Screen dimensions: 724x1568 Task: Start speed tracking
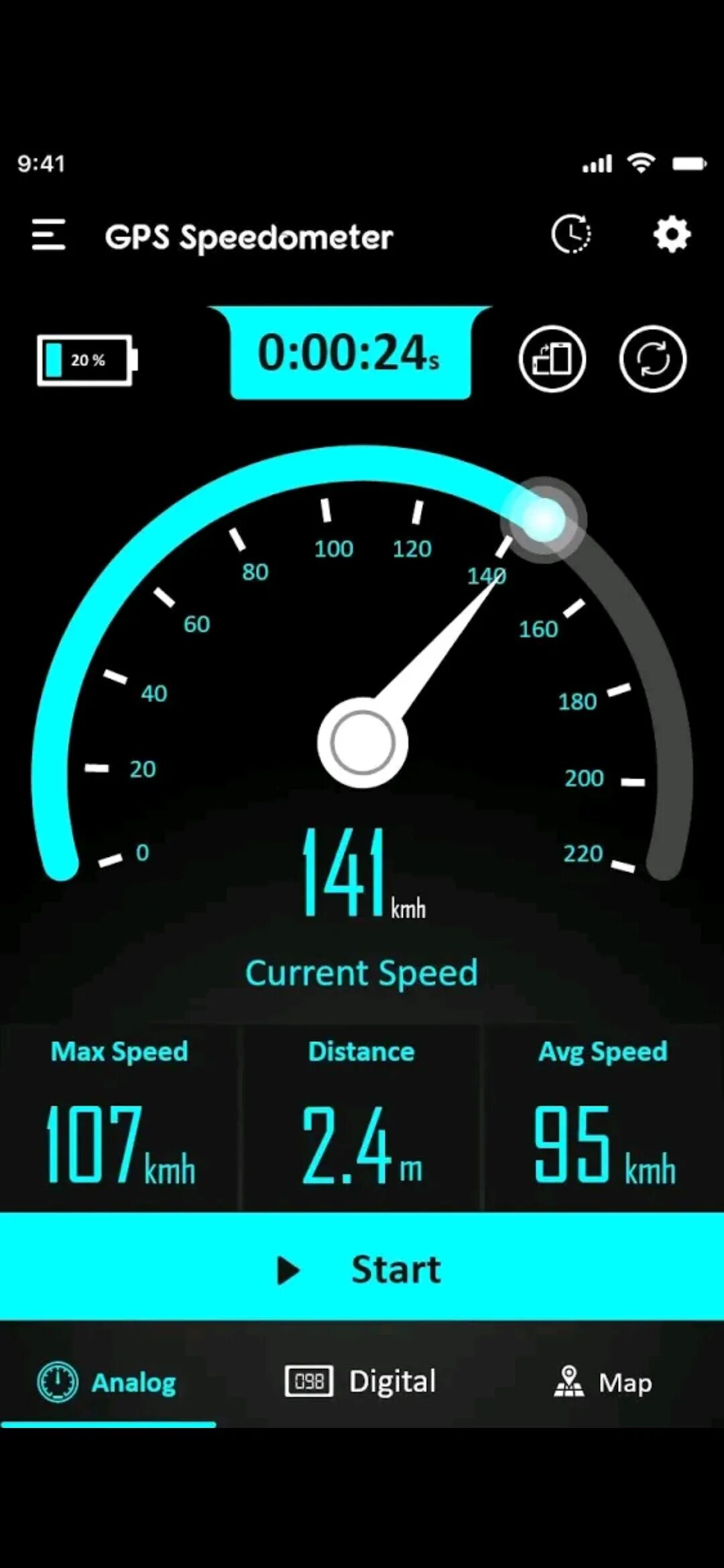pyautogui.click(x=362, y=1268)
